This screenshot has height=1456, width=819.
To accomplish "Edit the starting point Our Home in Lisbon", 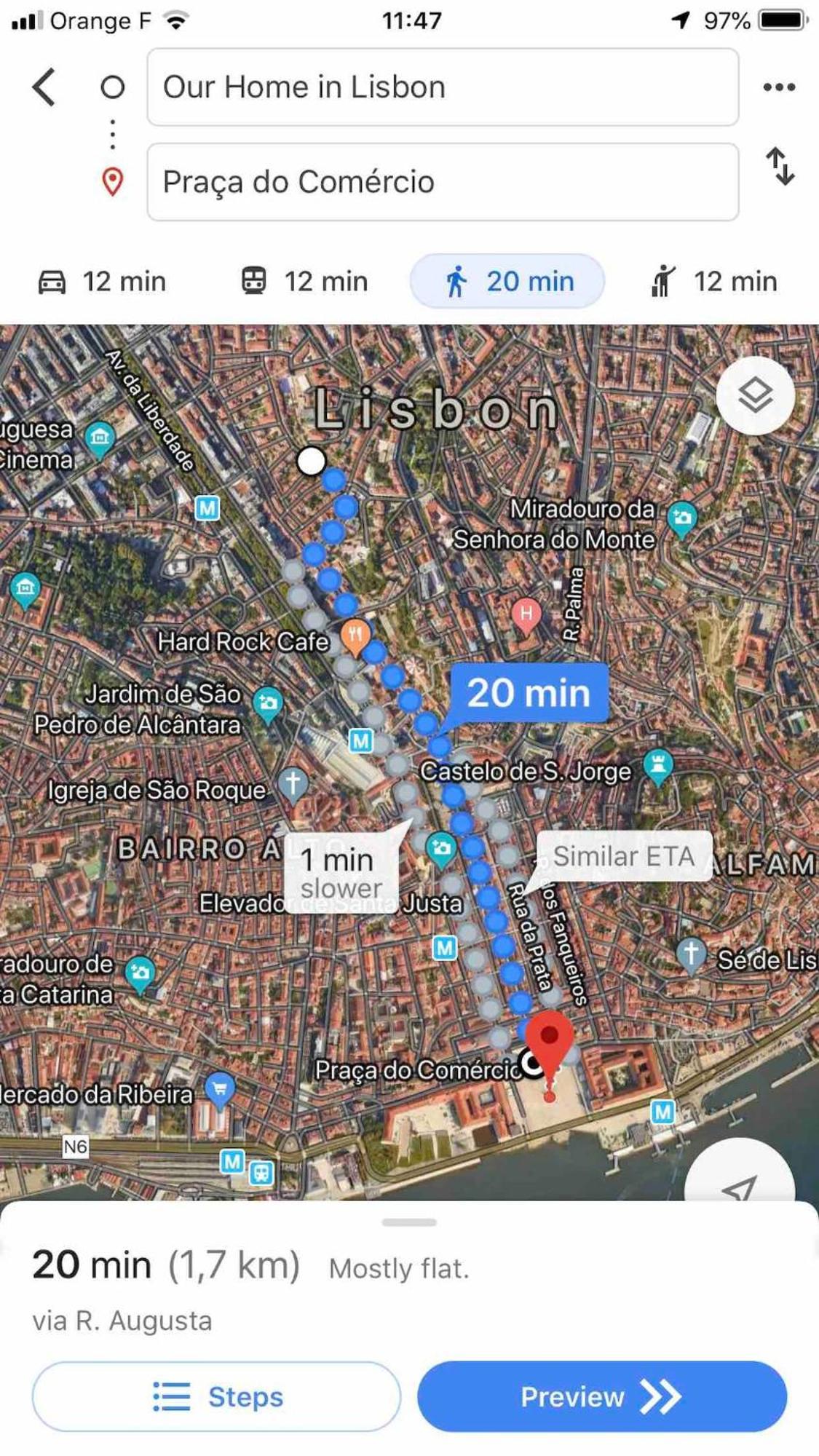I will (443, 87).
